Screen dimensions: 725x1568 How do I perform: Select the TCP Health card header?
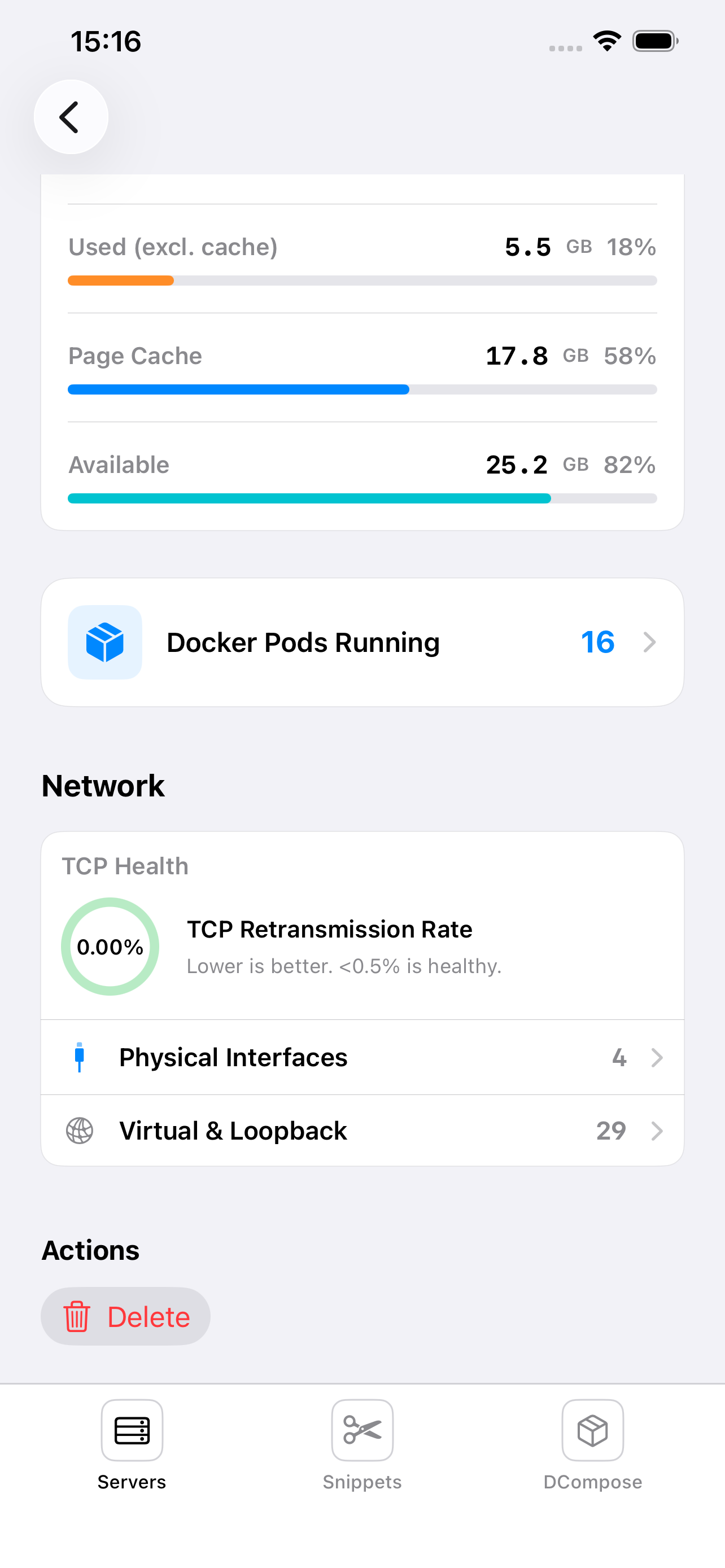tap(124, 866)
